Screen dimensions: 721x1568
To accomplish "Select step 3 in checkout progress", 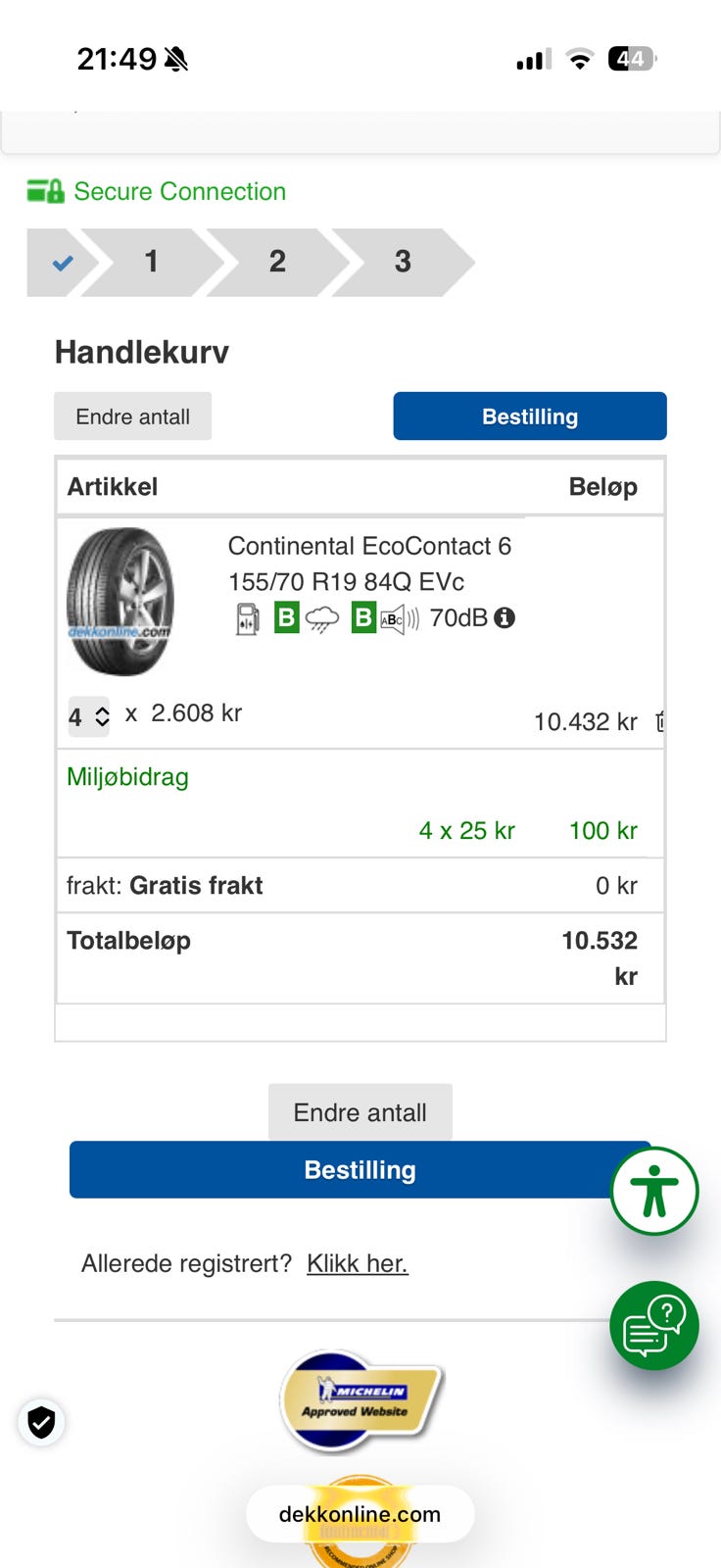I will pyautogui.click(x=403, y=262).
